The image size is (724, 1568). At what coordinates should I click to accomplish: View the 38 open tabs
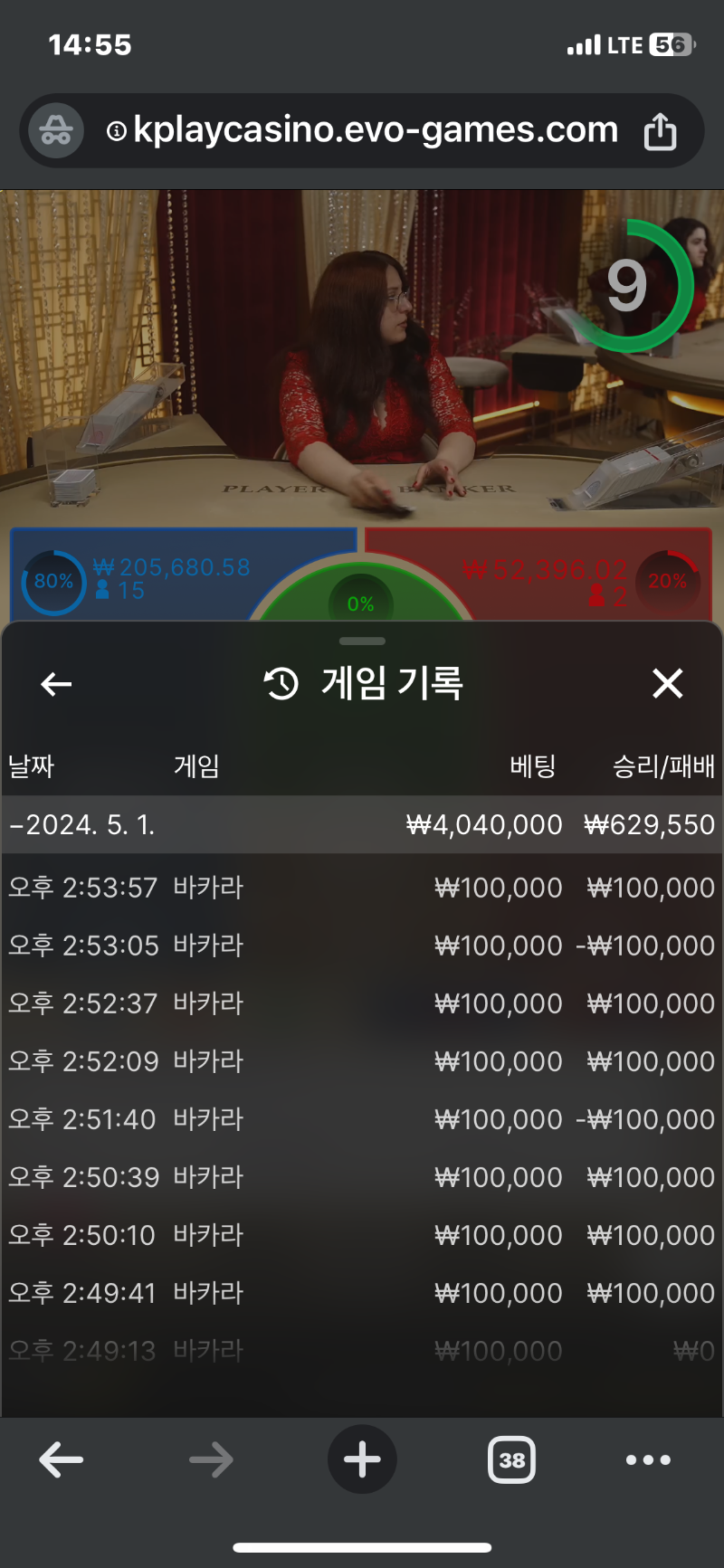coord(511,1459)
